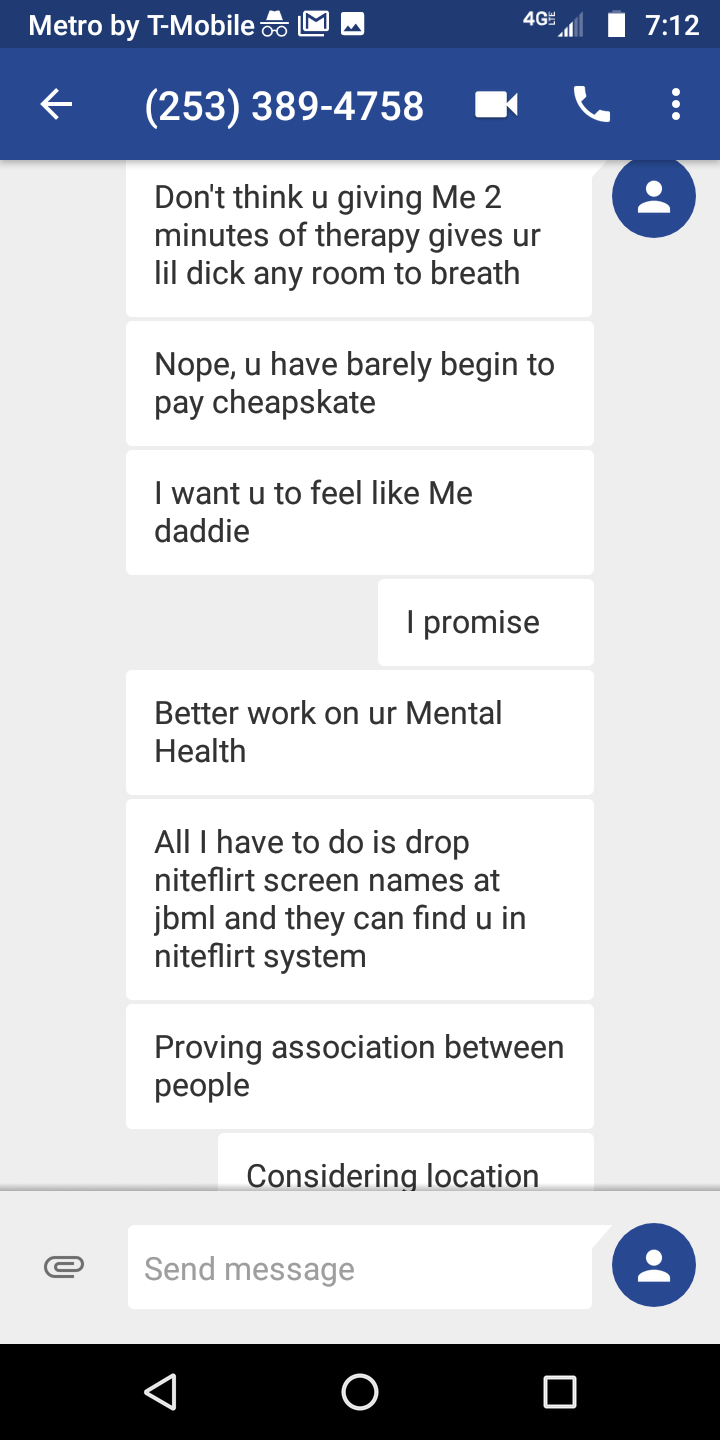Start a video call with this number
The width and height of the screenshot is (720, 1440).
[496, 104]
